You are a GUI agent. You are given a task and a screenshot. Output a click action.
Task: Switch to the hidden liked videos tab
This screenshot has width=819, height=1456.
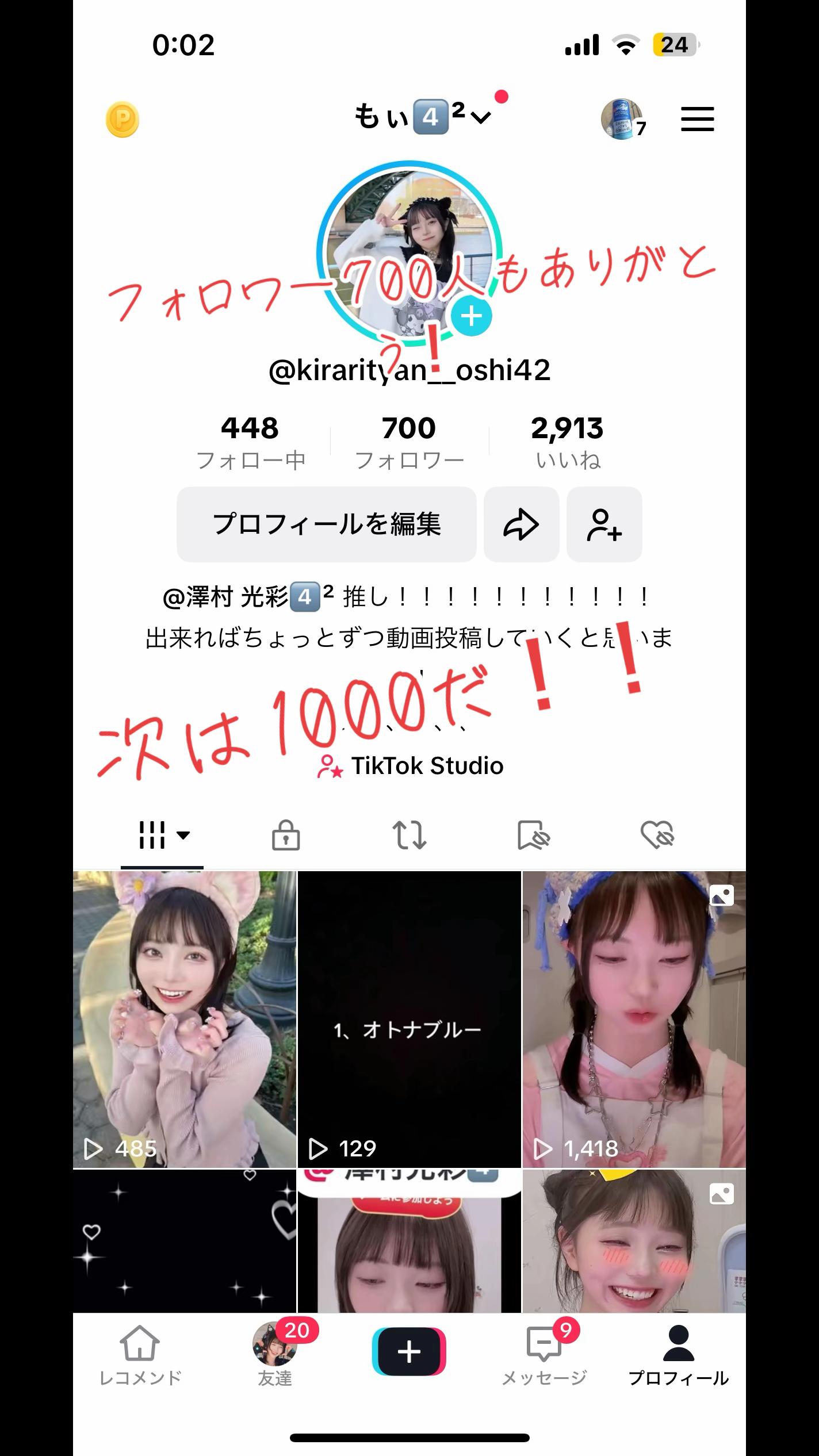657,835
